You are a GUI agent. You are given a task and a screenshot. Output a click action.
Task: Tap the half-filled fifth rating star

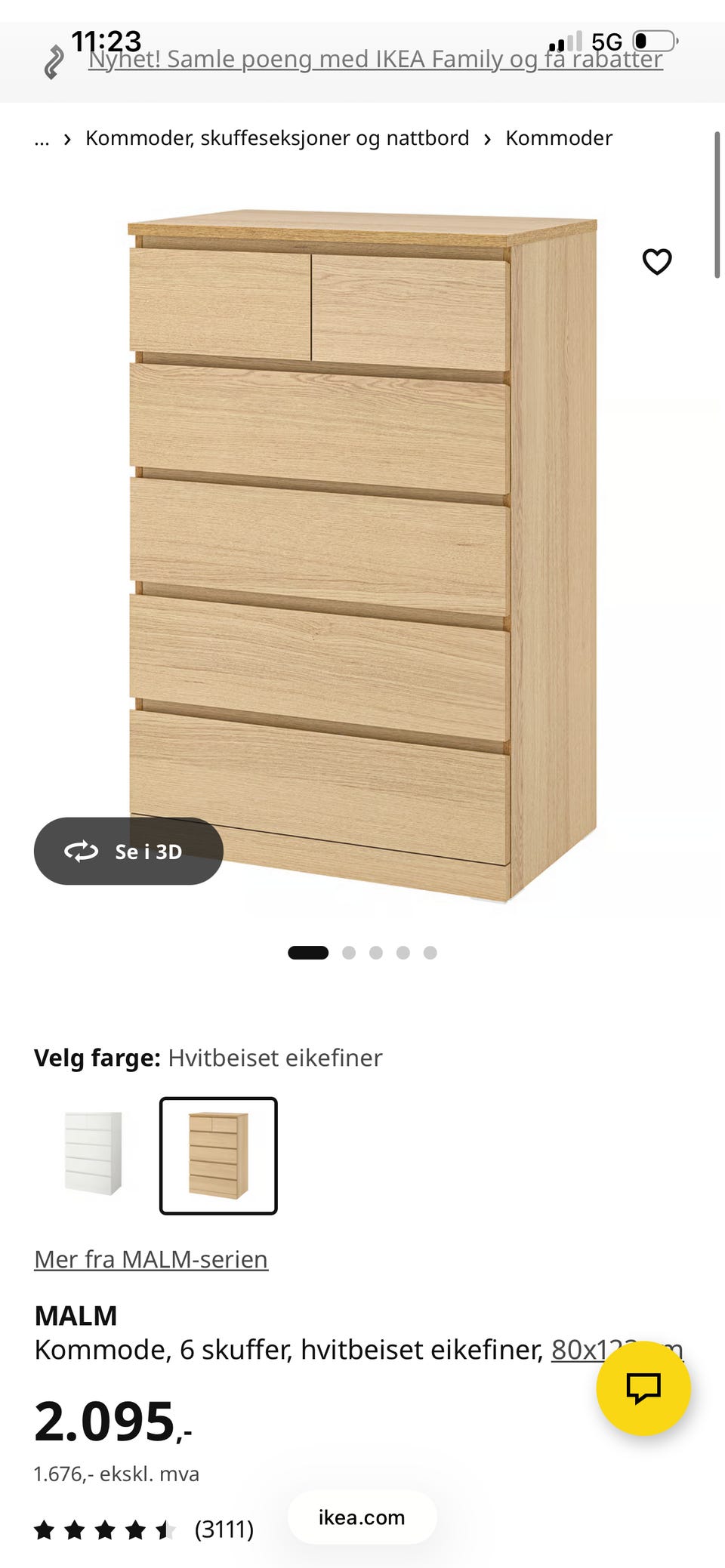163,1529
